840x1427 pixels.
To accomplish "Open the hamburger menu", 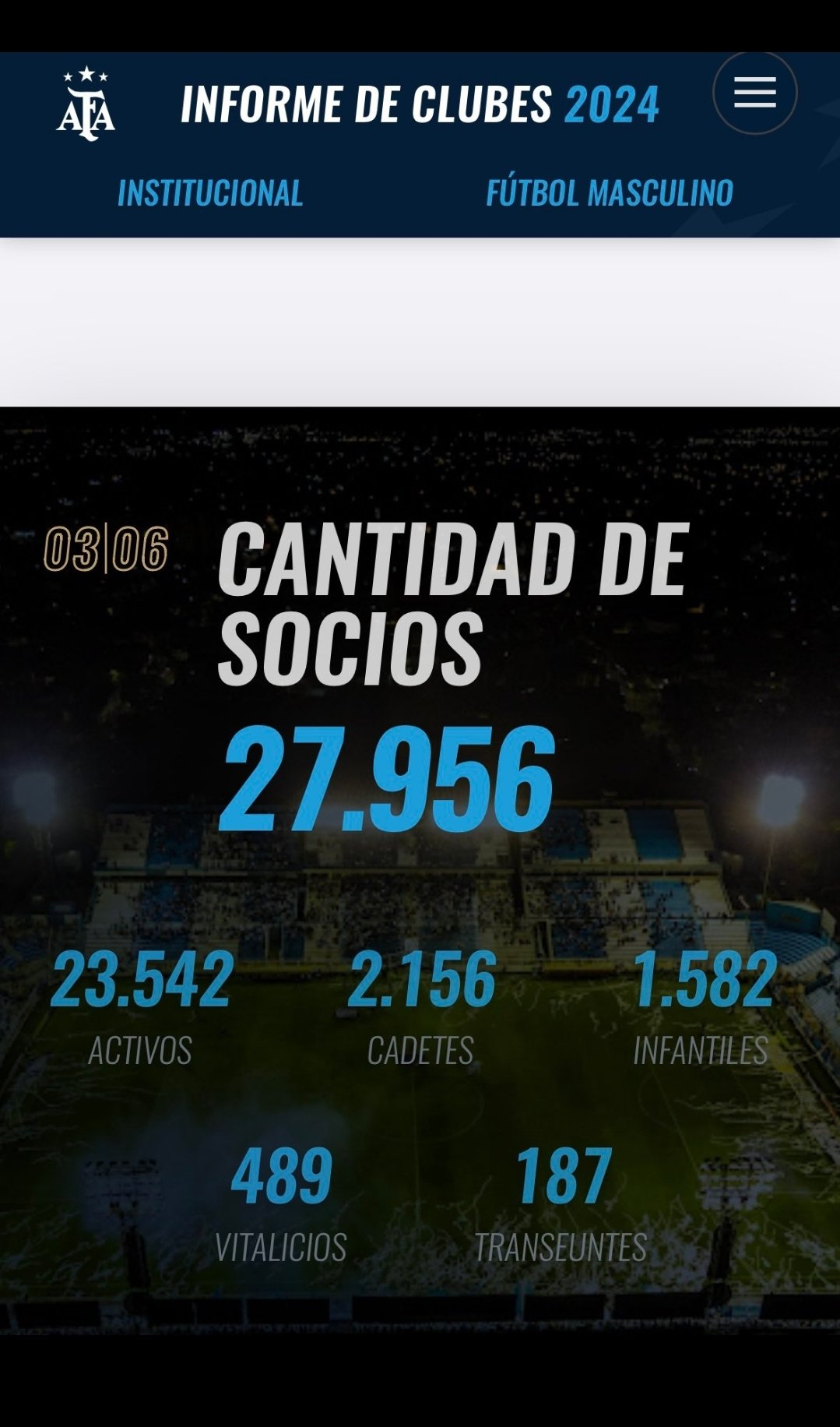I will (x=754, y=93).
